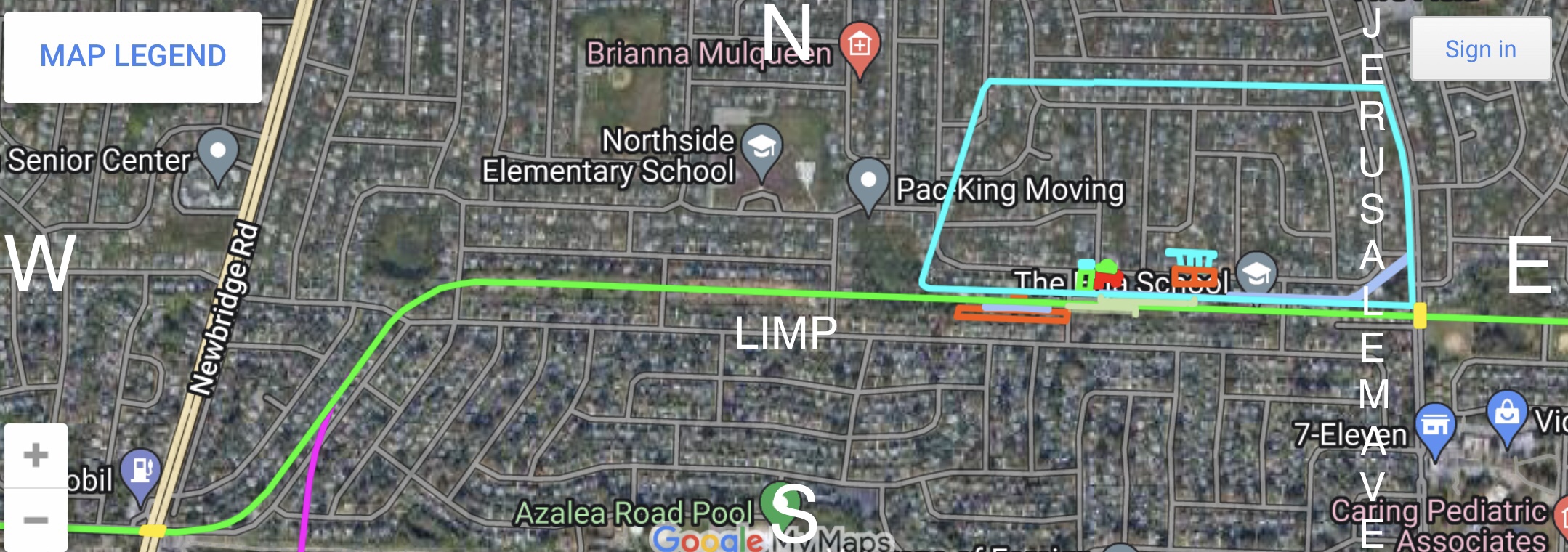The height and width of the screenshot is (552, 1568).
Task: Tap the Pac King Moving pin
Action: click(868, 182)
